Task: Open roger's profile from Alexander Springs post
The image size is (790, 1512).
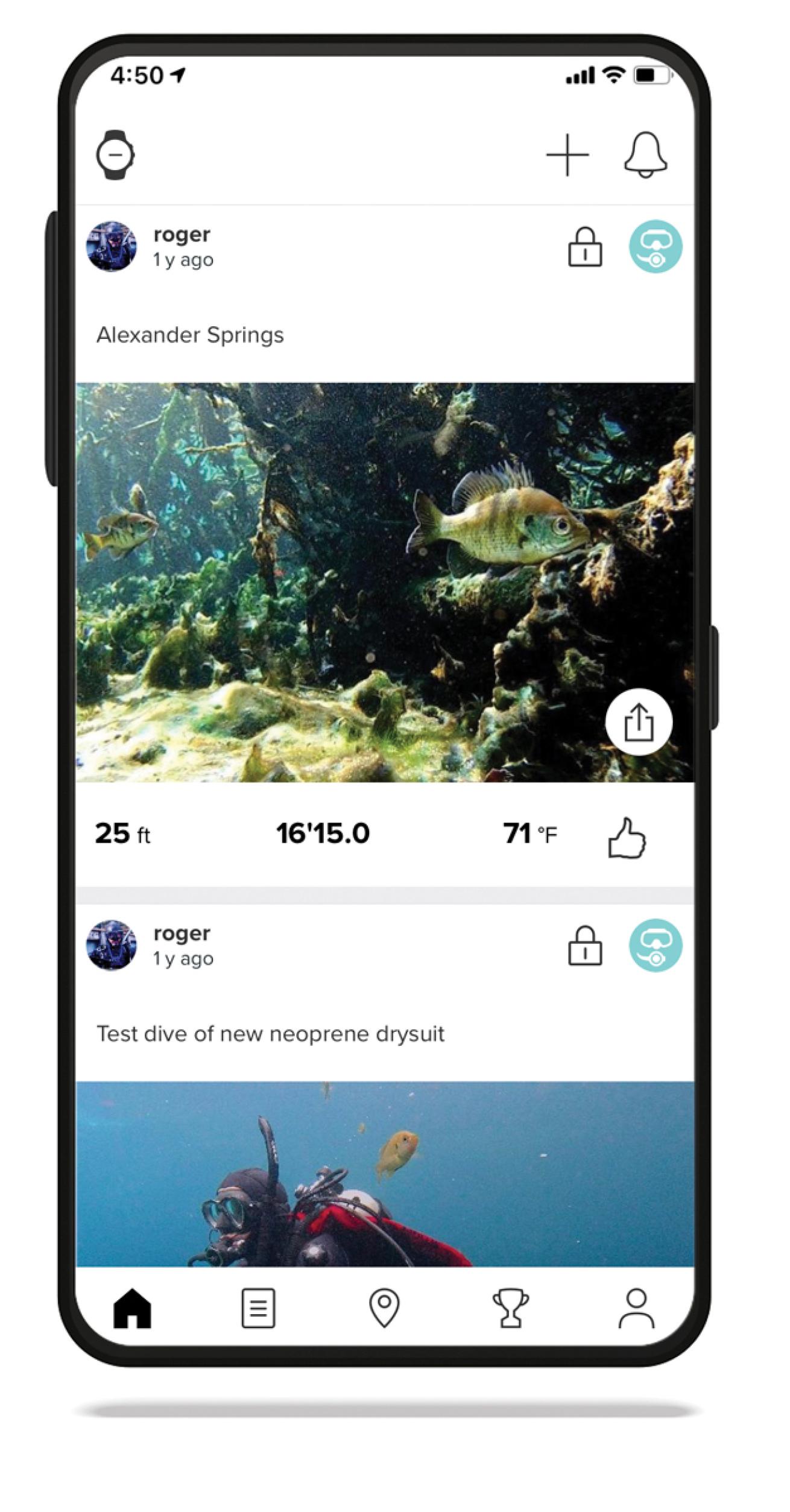Action: point(112,247)
